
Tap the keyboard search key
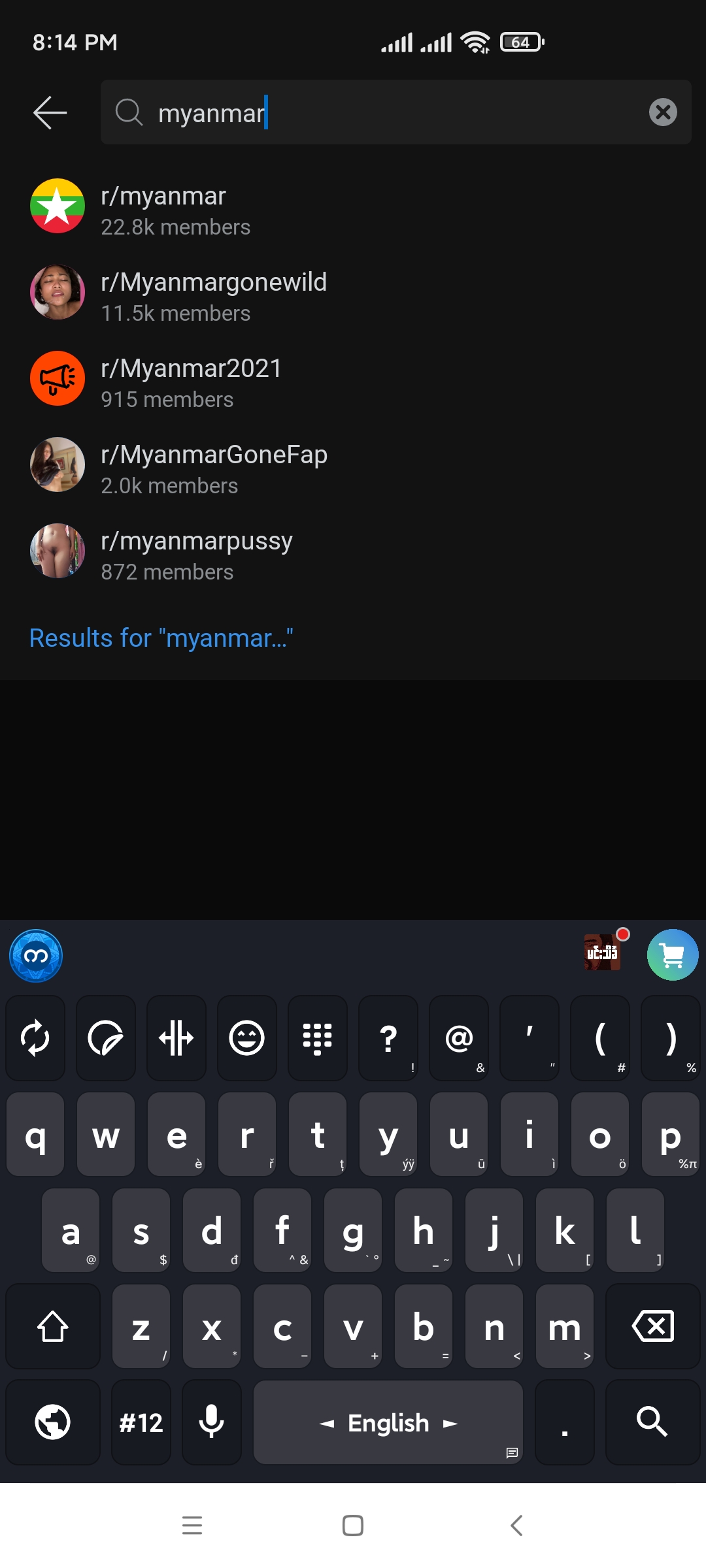click(652, 1422)
